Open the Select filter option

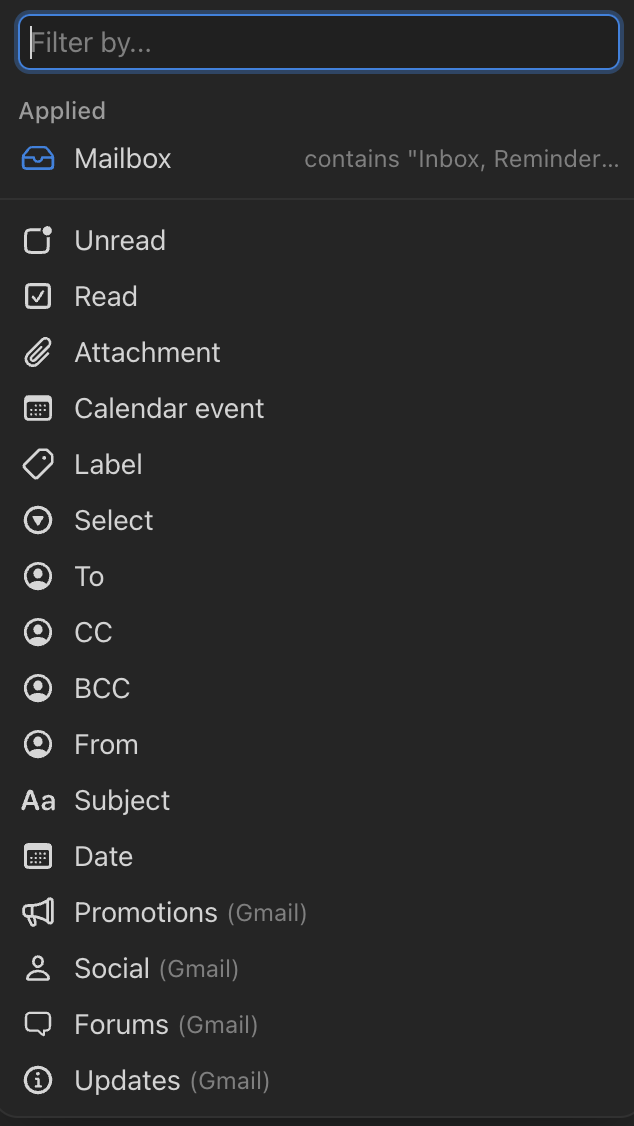(x=318, y=521)
